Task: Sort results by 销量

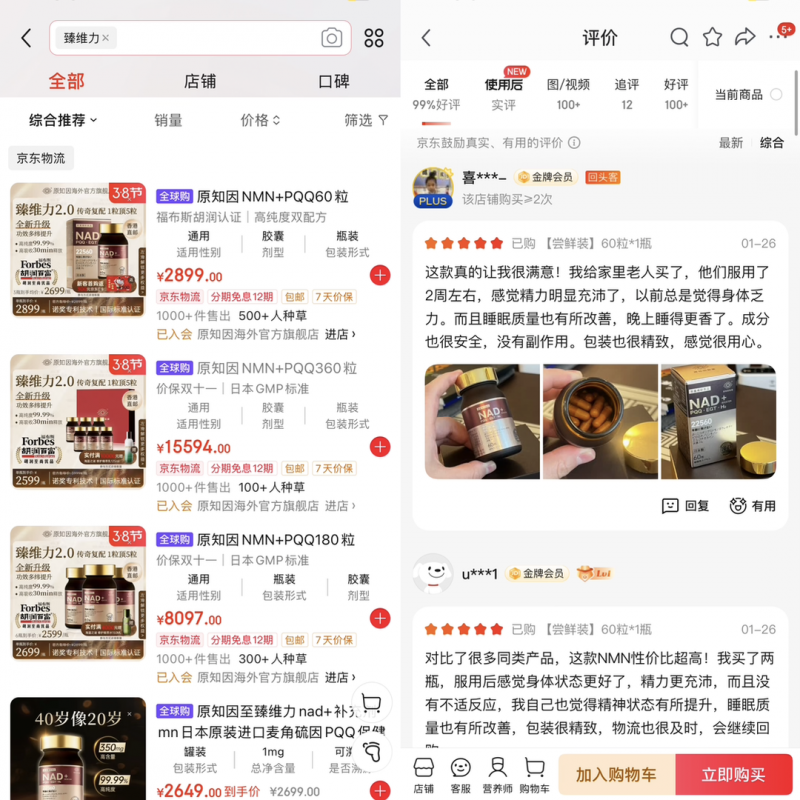Action: pyautogui.click(x=168, y=120)
